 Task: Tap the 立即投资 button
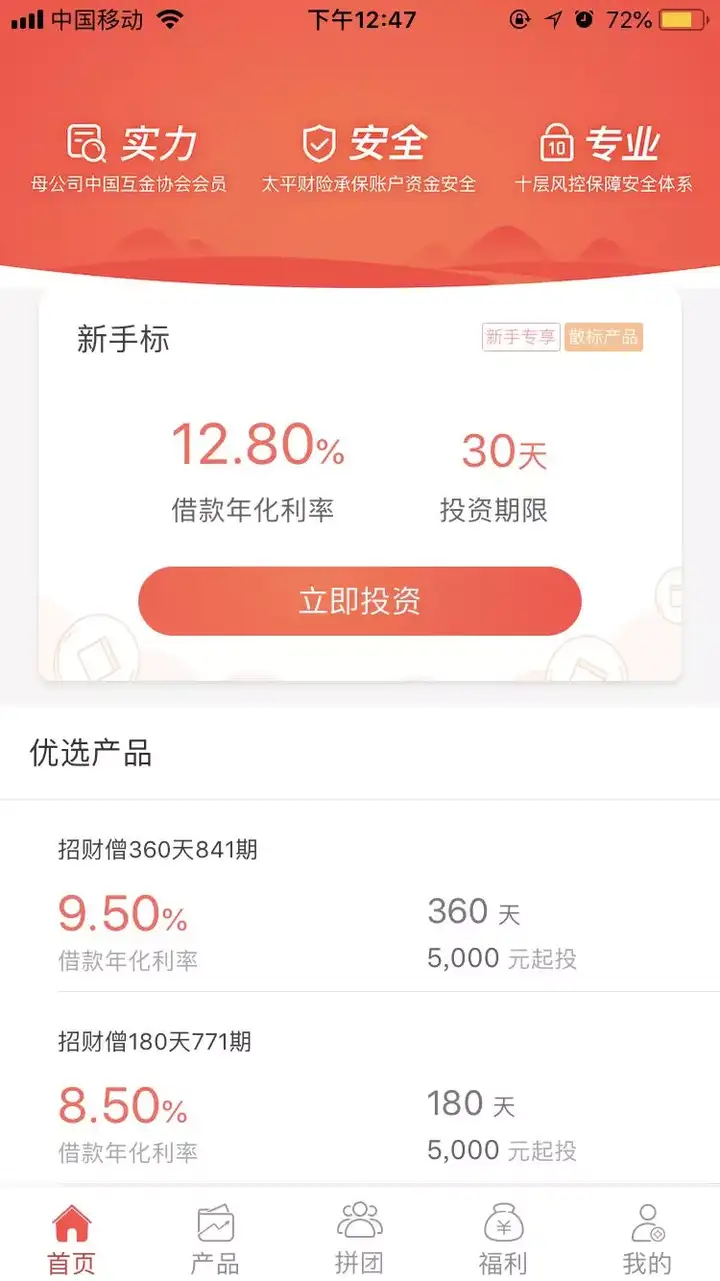point(360,601)
